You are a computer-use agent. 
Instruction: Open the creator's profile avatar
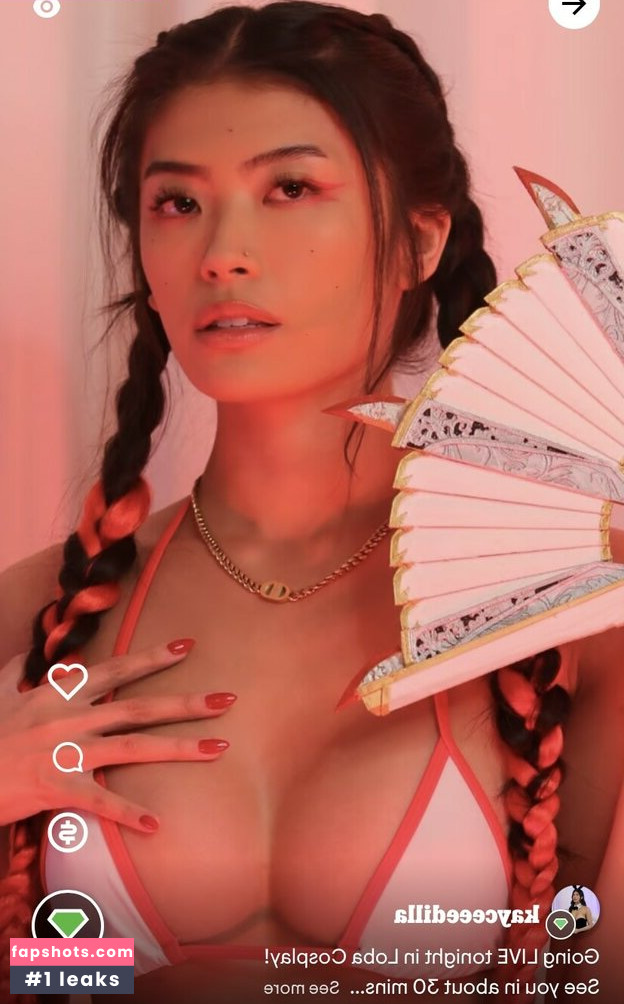coord(575,909)
